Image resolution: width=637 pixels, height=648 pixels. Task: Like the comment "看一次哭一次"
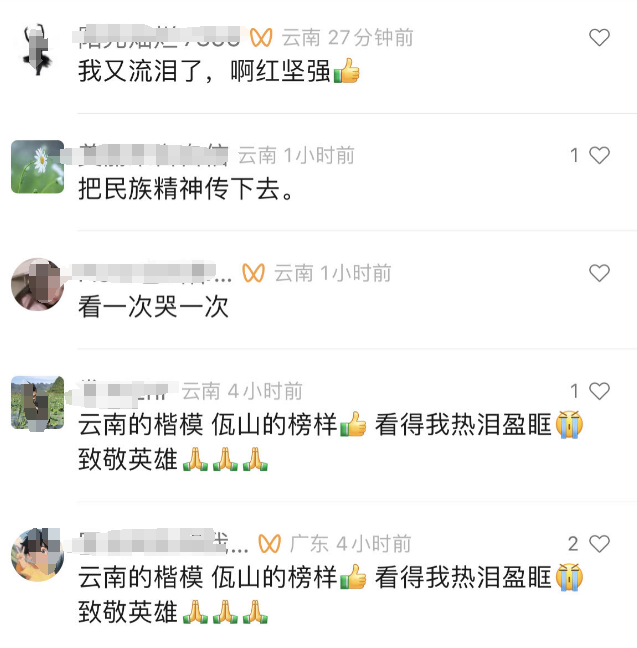[x=599, y=273]
